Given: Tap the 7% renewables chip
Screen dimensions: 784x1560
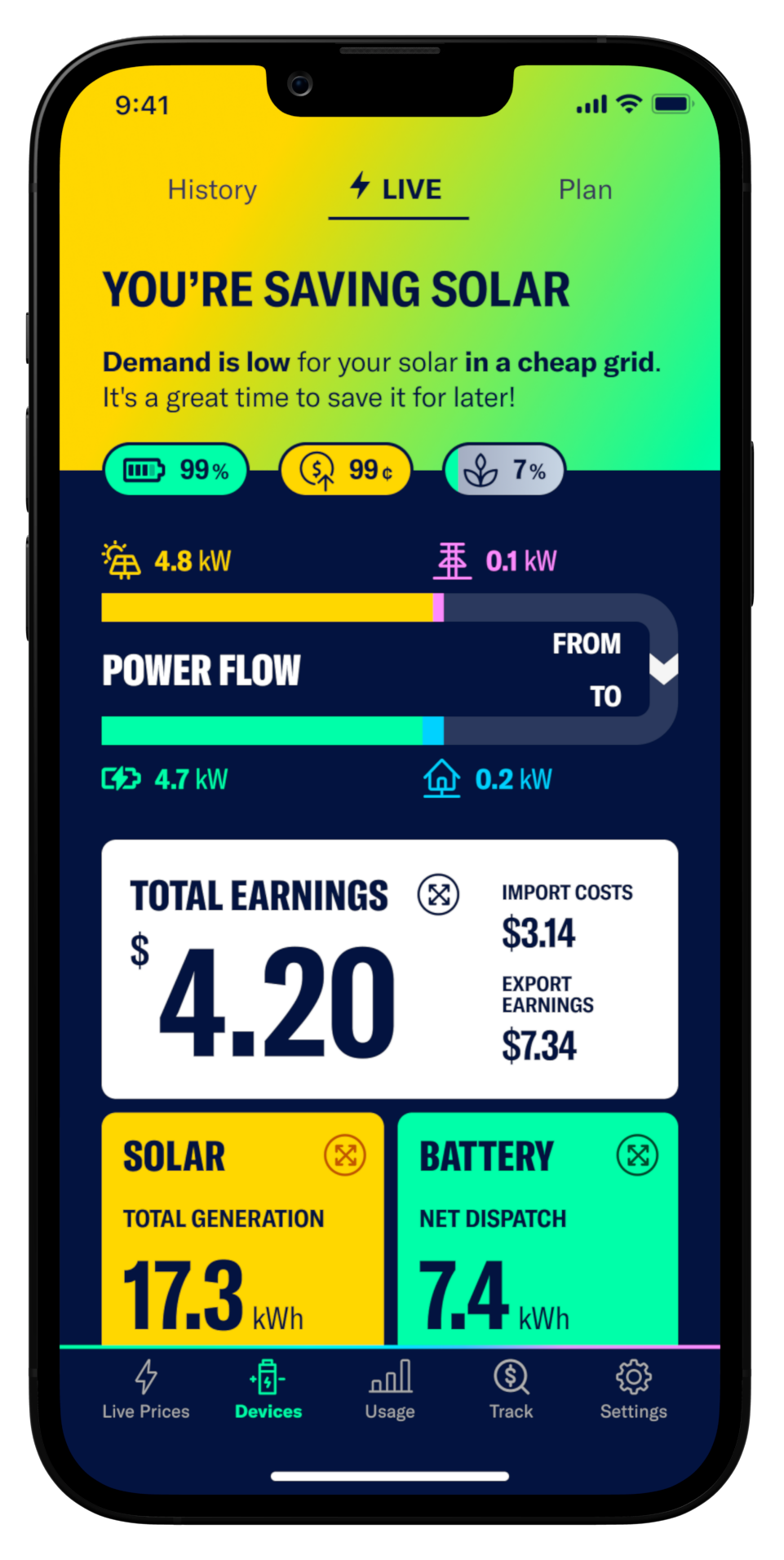Looking at the screenshot, I should point(504,470).
